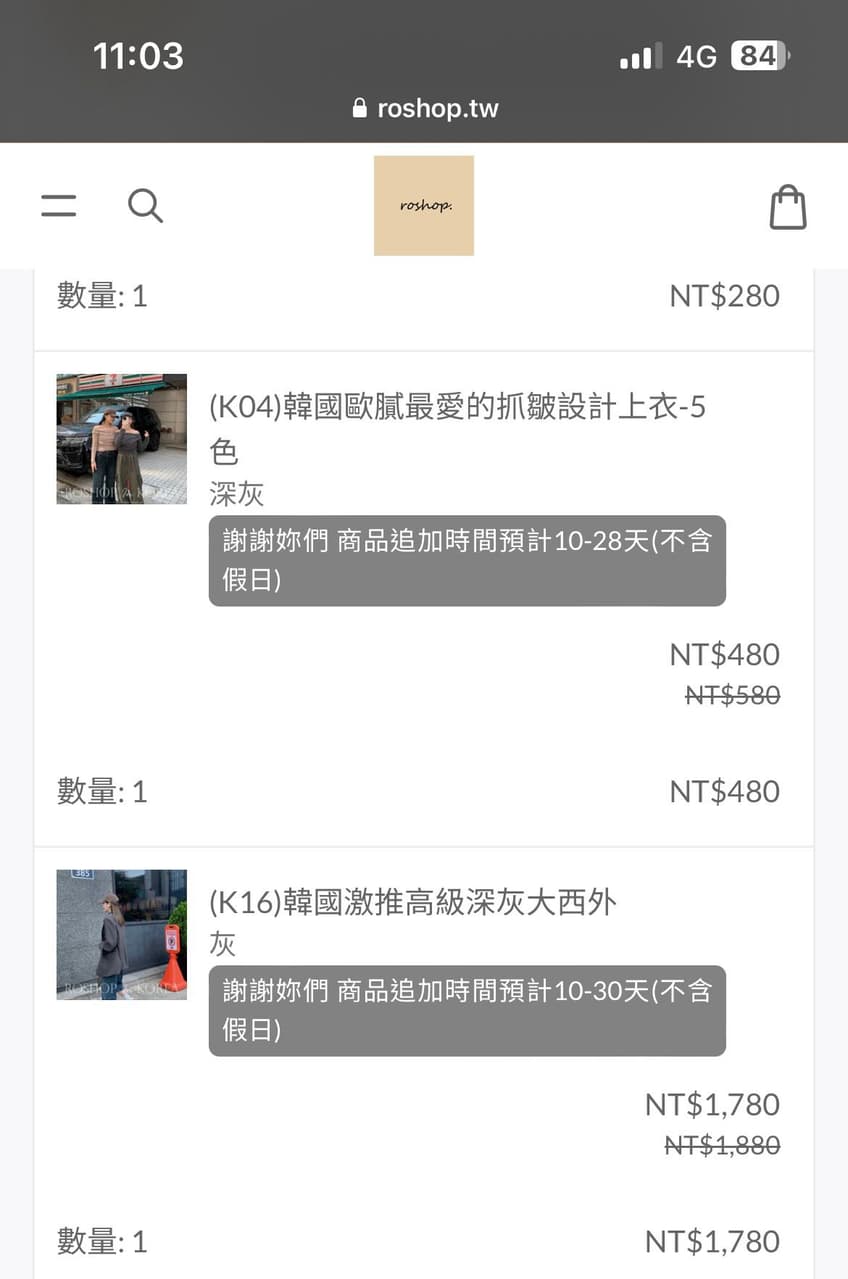
Task: Open the hamburger navigation menu
Action: pos(59,205)
